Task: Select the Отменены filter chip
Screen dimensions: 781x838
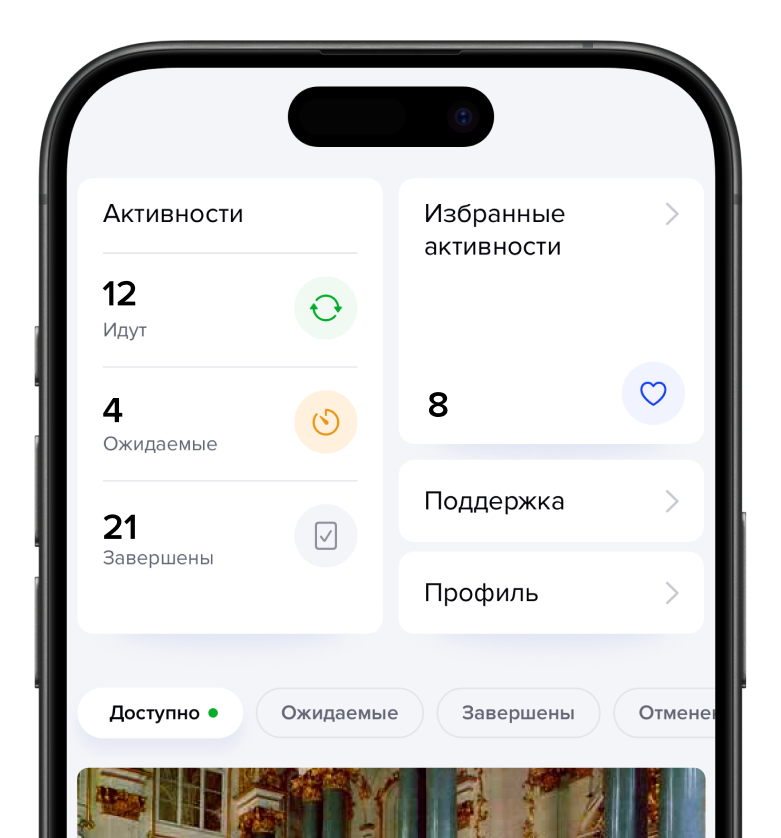Action: [x=672, y=713]
